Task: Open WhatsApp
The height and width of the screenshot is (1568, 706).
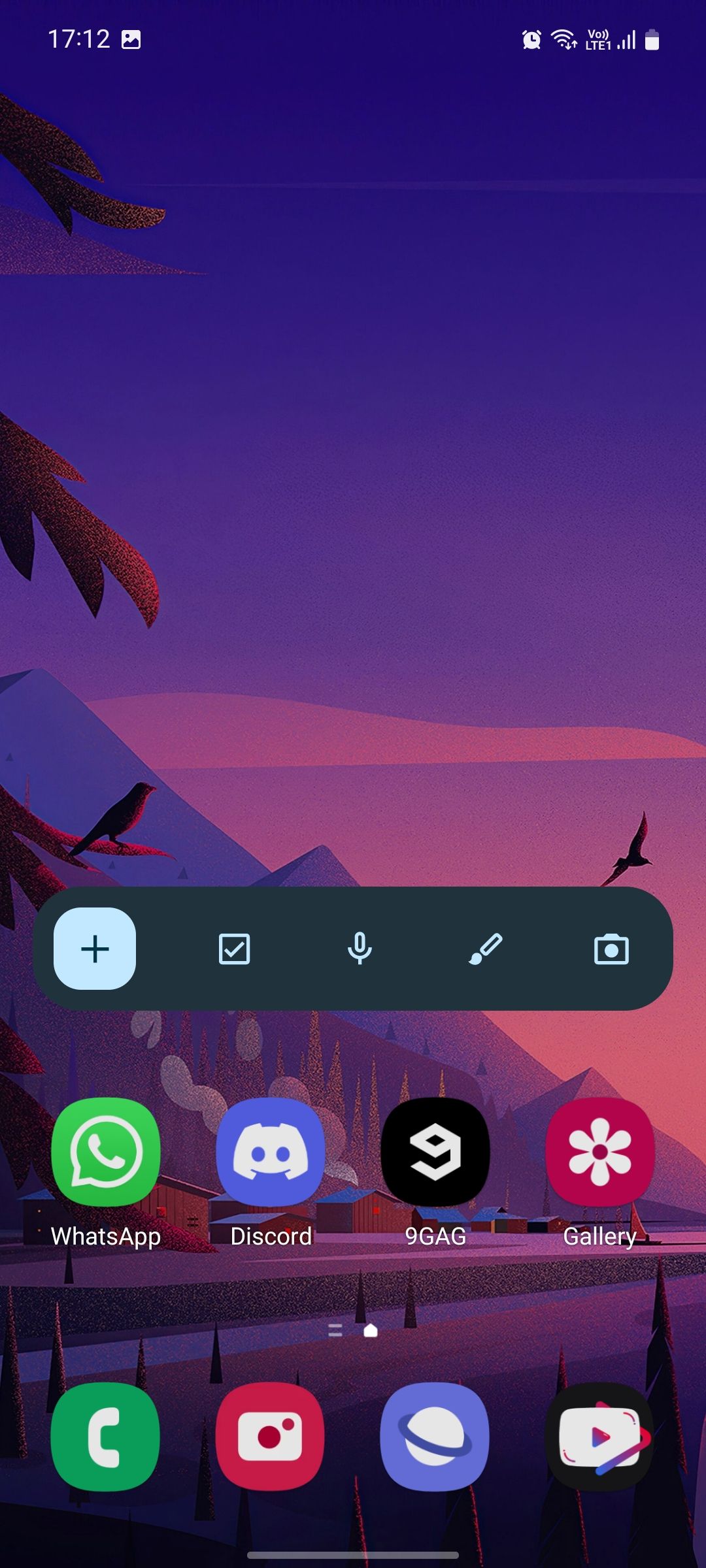Action: coord(106,1152)
